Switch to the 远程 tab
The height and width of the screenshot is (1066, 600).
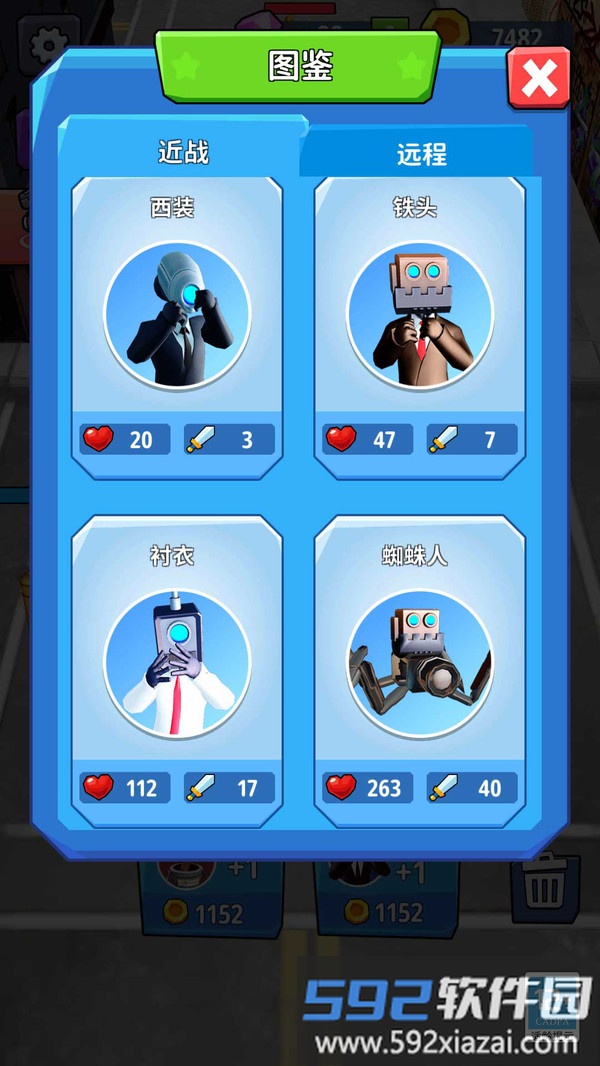(x=421, y=154)
